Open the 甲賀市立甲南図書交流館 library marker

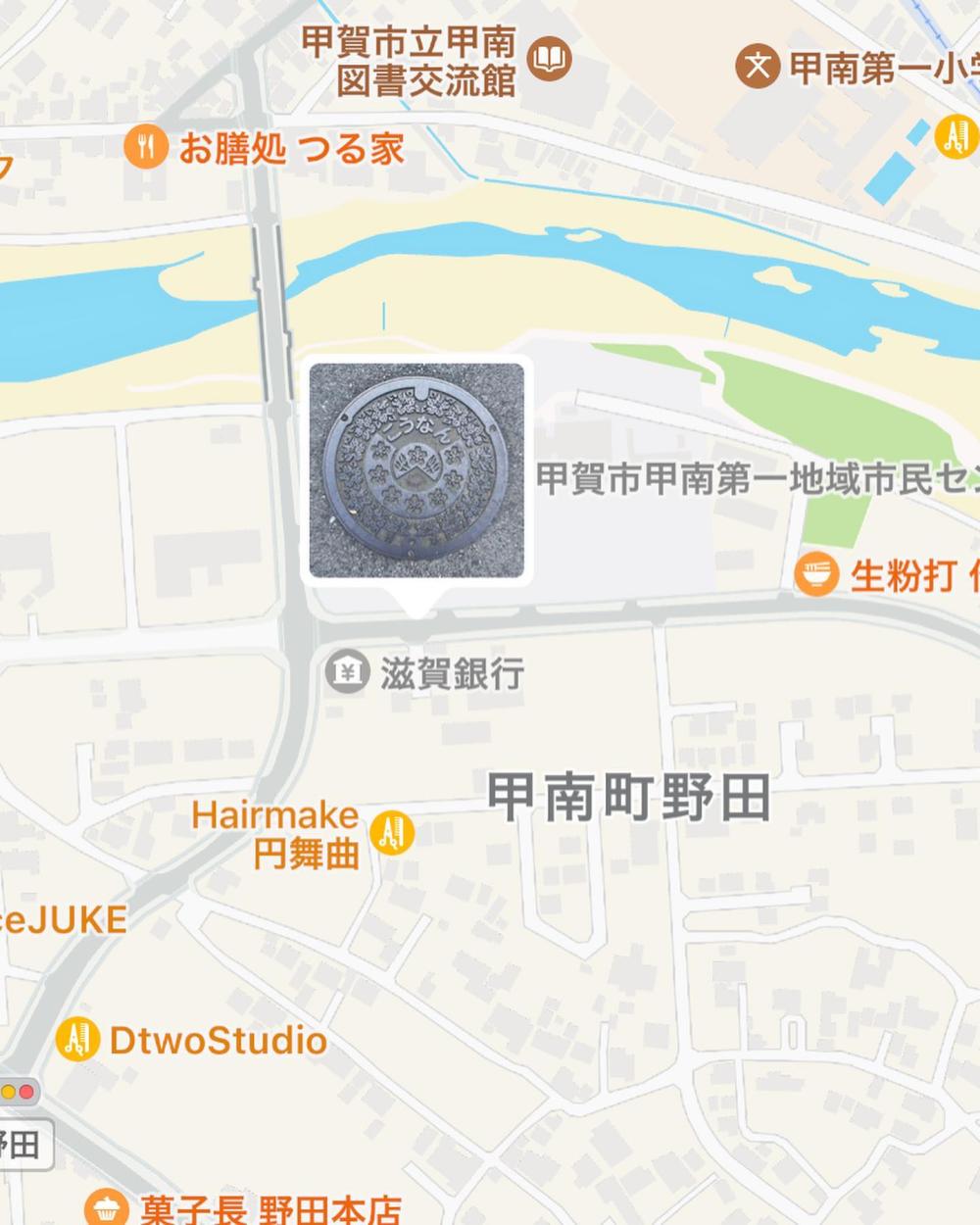tap(551, 59)
